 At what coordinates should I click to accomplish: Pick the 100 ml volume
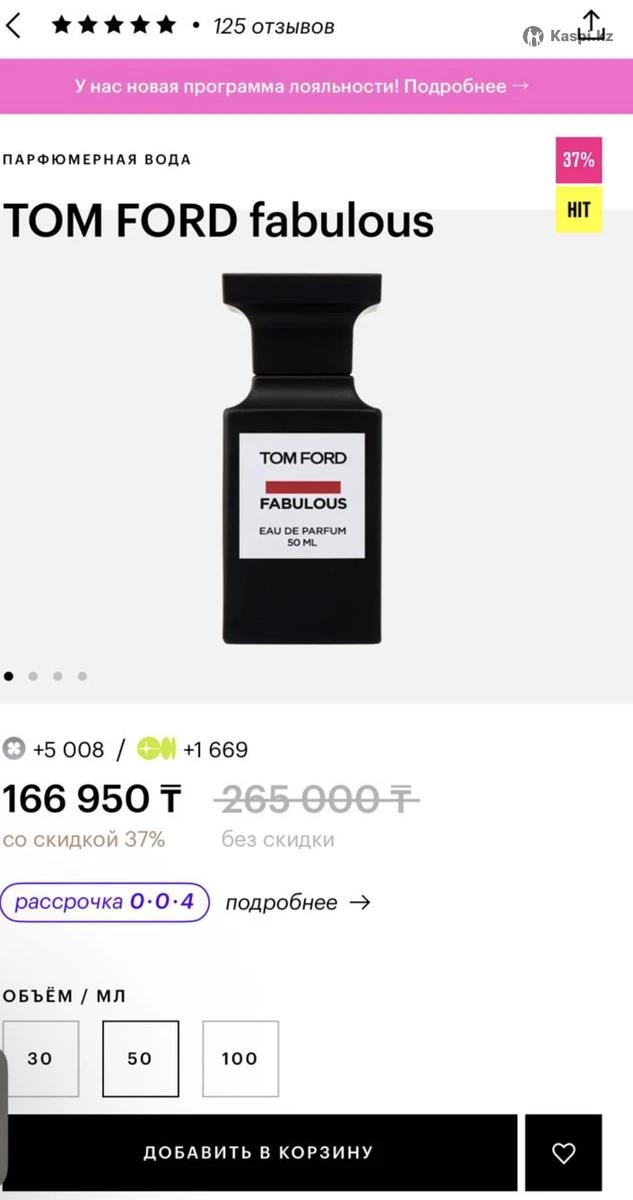[x=240, y=1058]
